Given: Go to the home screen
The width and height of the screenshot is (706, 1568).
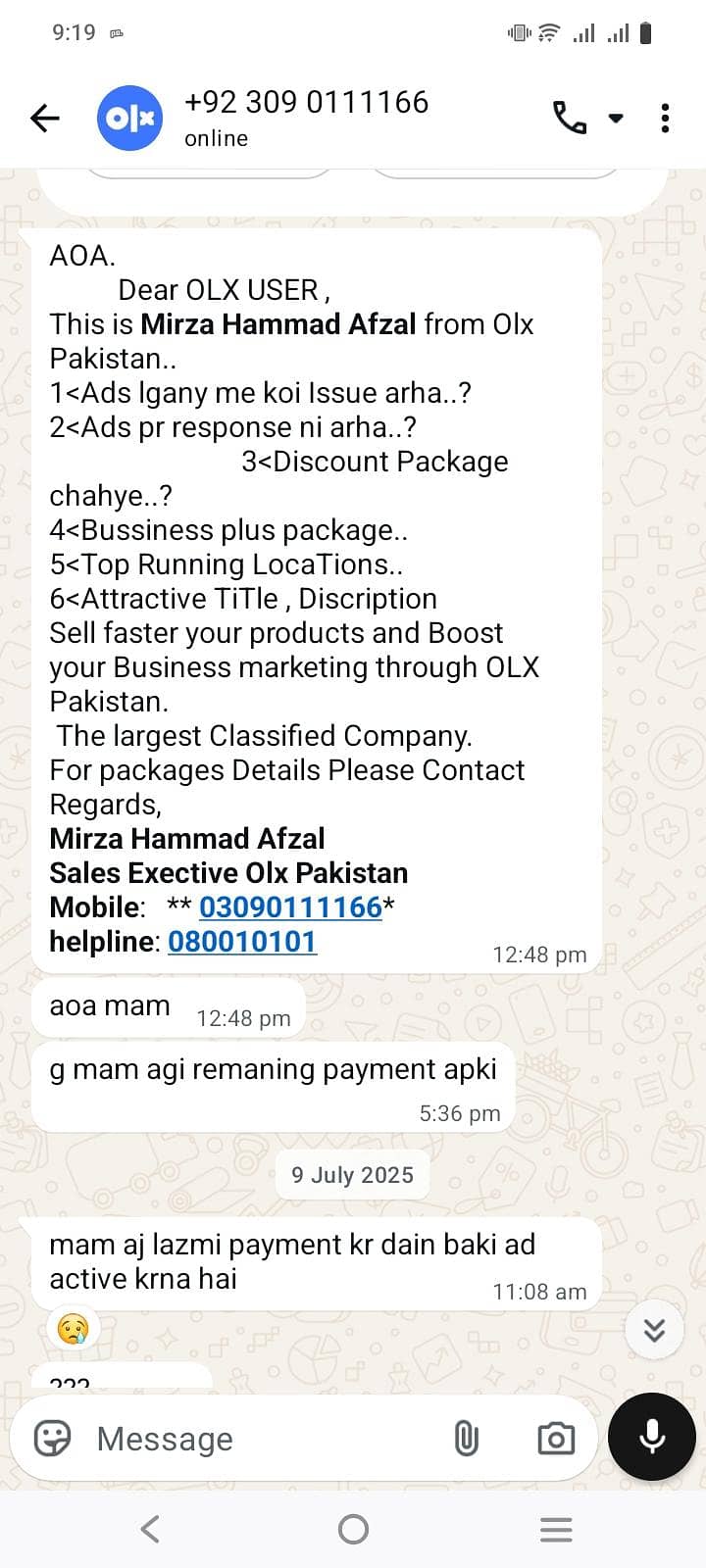Looking at the screenshot, I should 353,1529.
